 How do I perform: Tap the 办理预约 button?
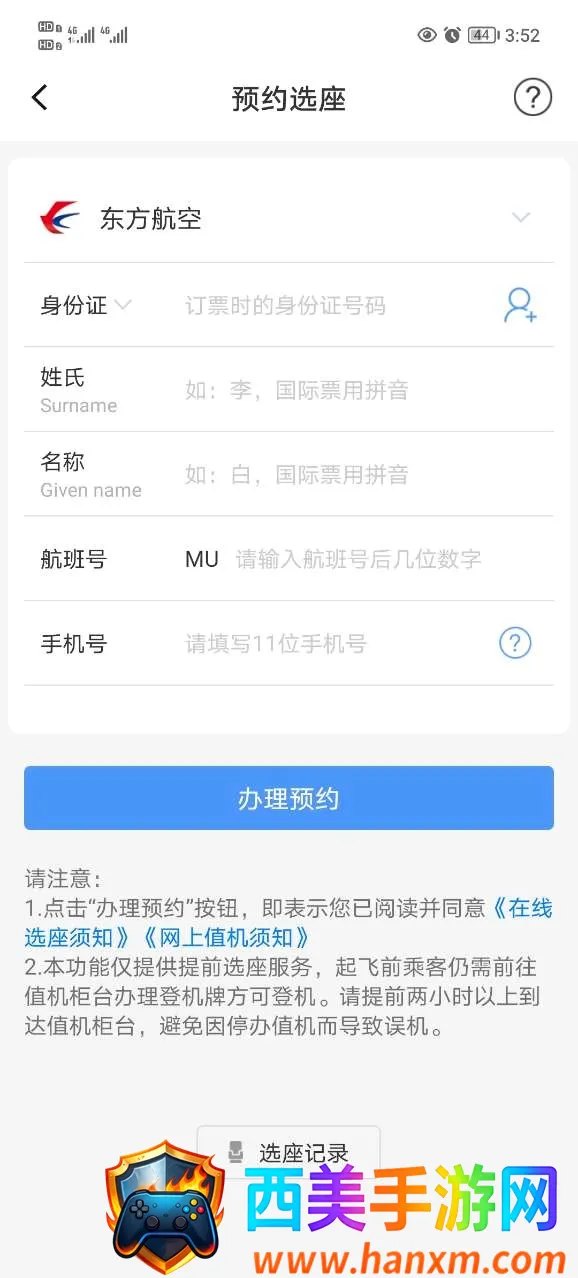(x=289, y=798)
